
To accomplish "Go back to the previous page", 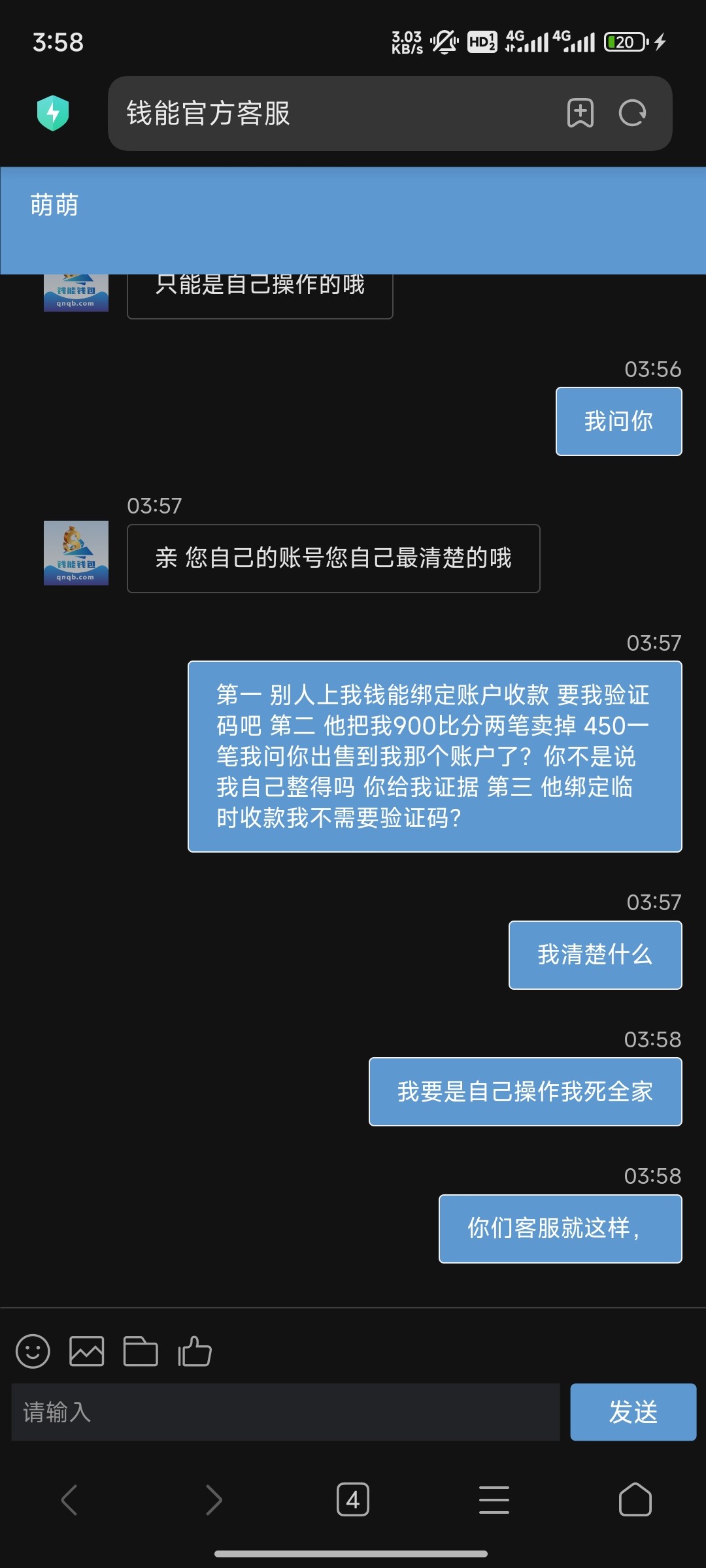I will 69,1499.
